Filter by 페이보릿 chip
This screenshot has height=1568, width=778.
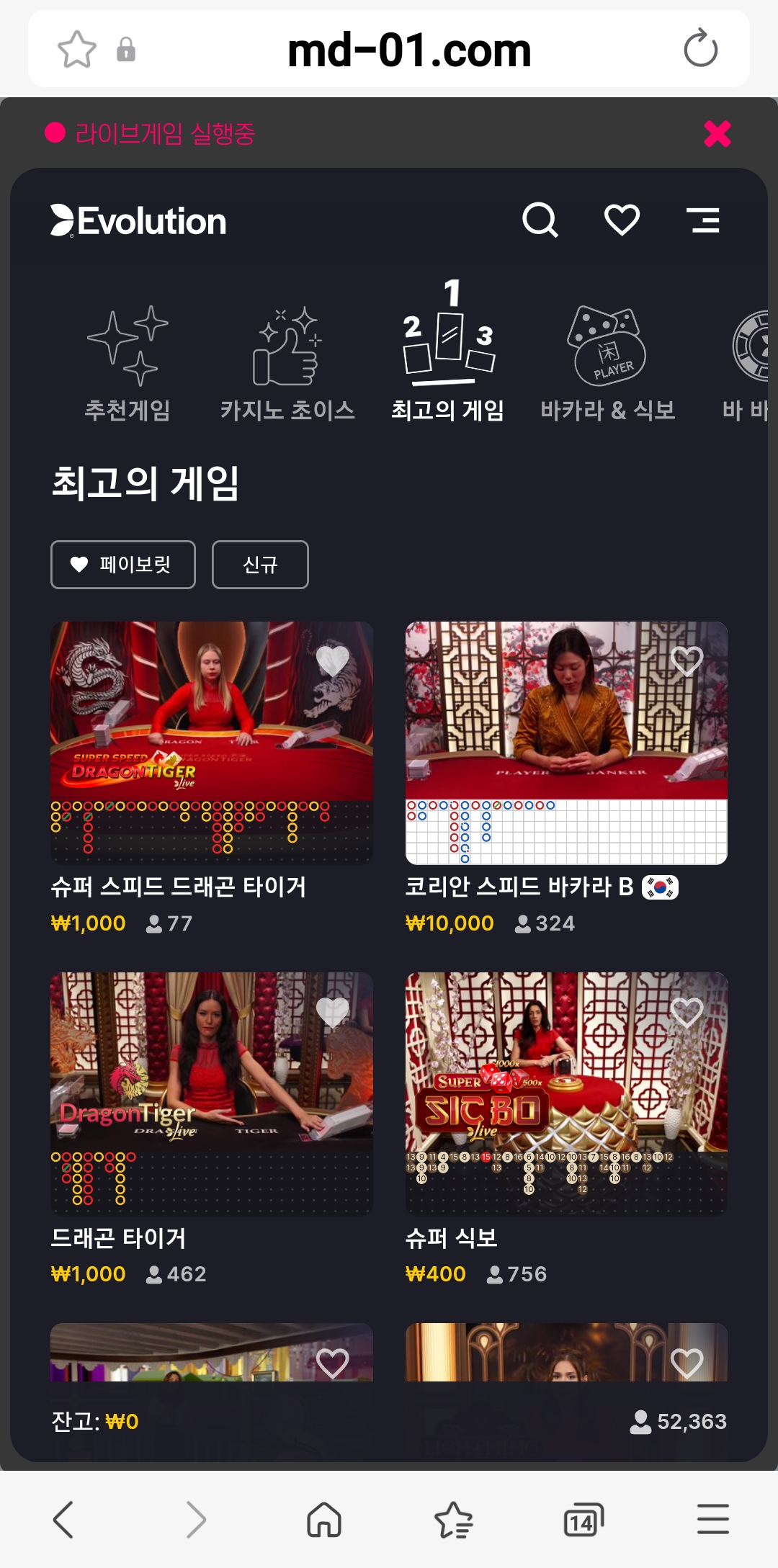(x=123, y=565)
